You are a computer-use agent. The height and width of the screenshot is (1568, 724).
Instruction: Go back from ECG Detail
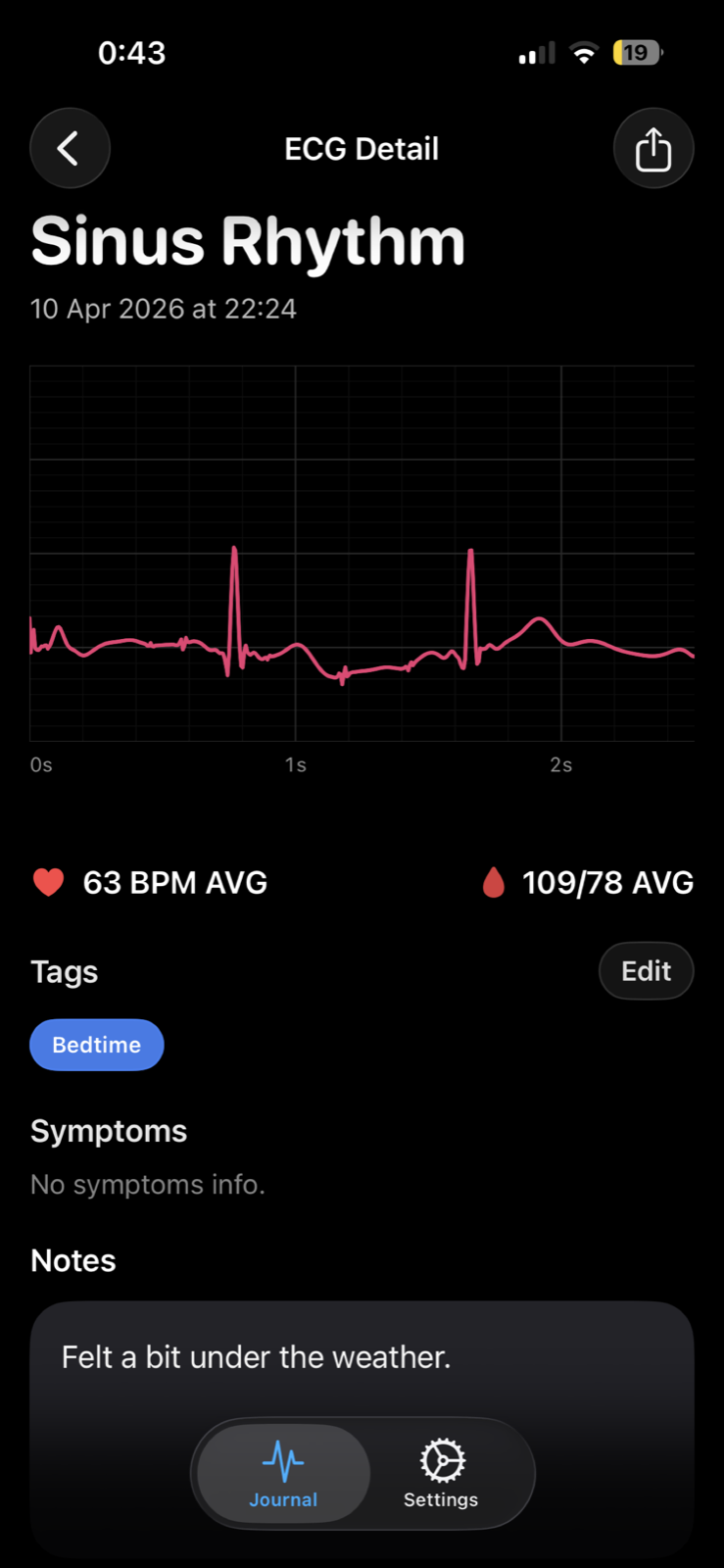pyautogui.click(x=70, y=149)
